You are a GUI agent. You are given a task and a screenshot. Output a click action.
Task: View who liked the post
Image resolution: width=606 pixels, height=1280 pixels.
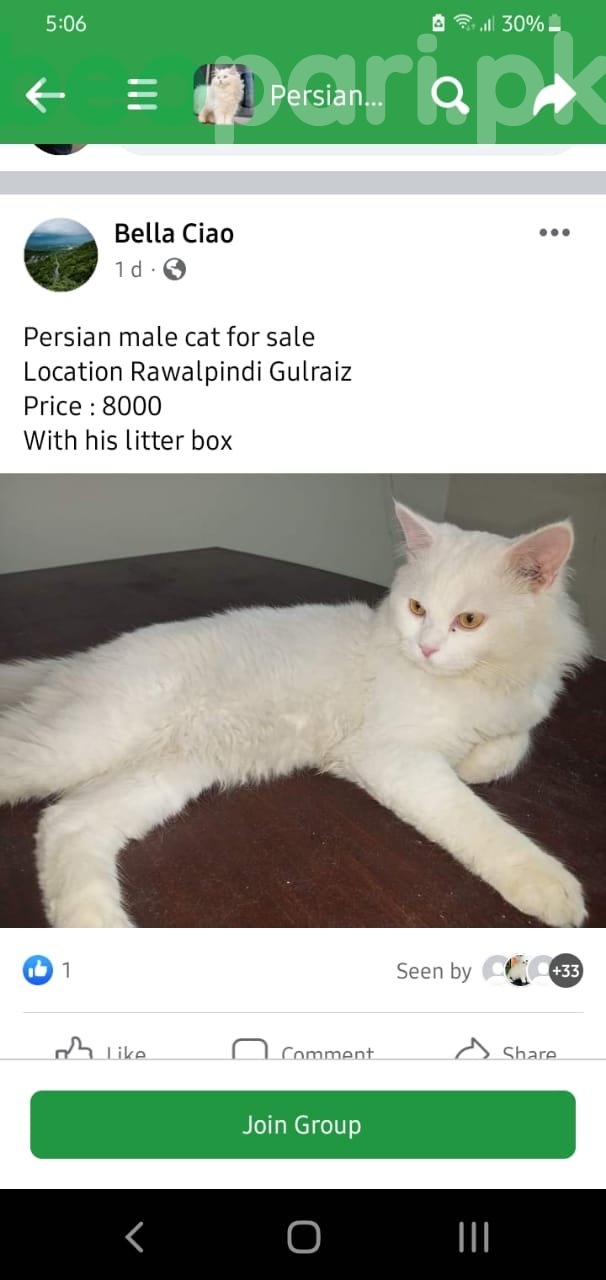[x=47, y=969]
